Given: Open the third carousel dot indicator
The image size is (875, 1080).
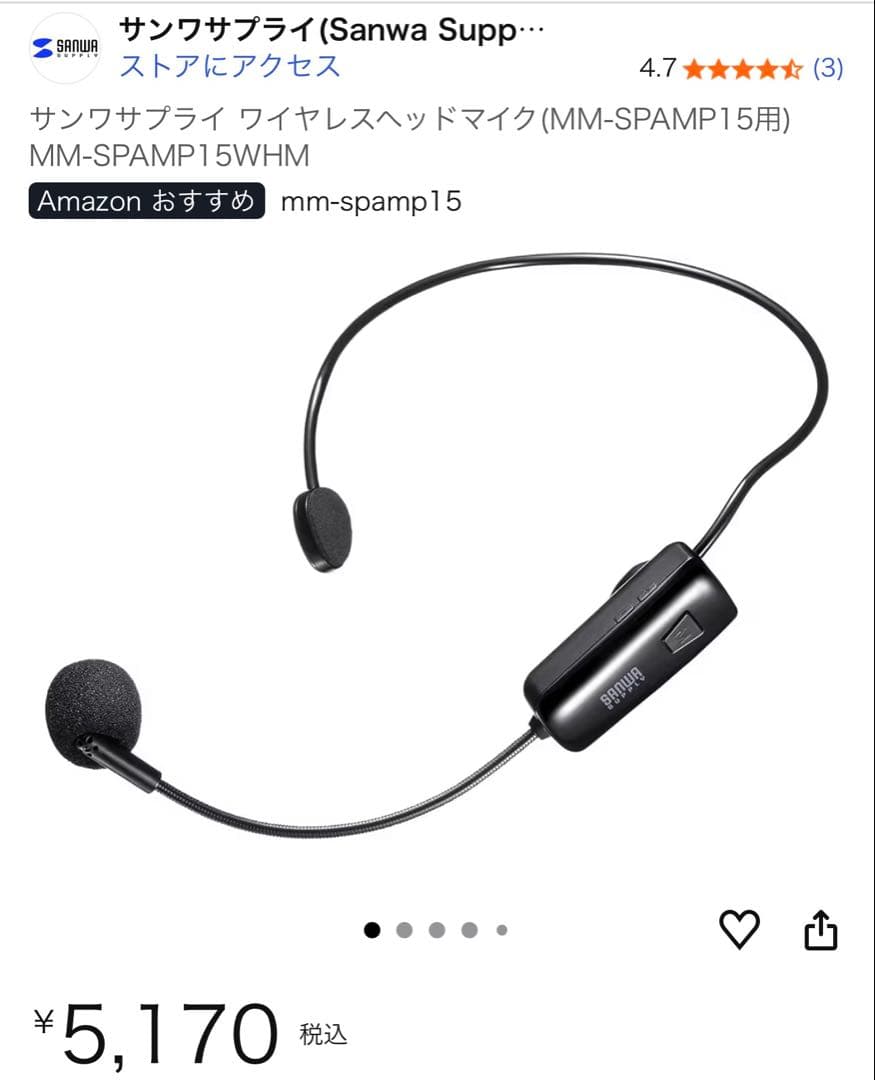Looking at the screenshot, I should 437,929.
